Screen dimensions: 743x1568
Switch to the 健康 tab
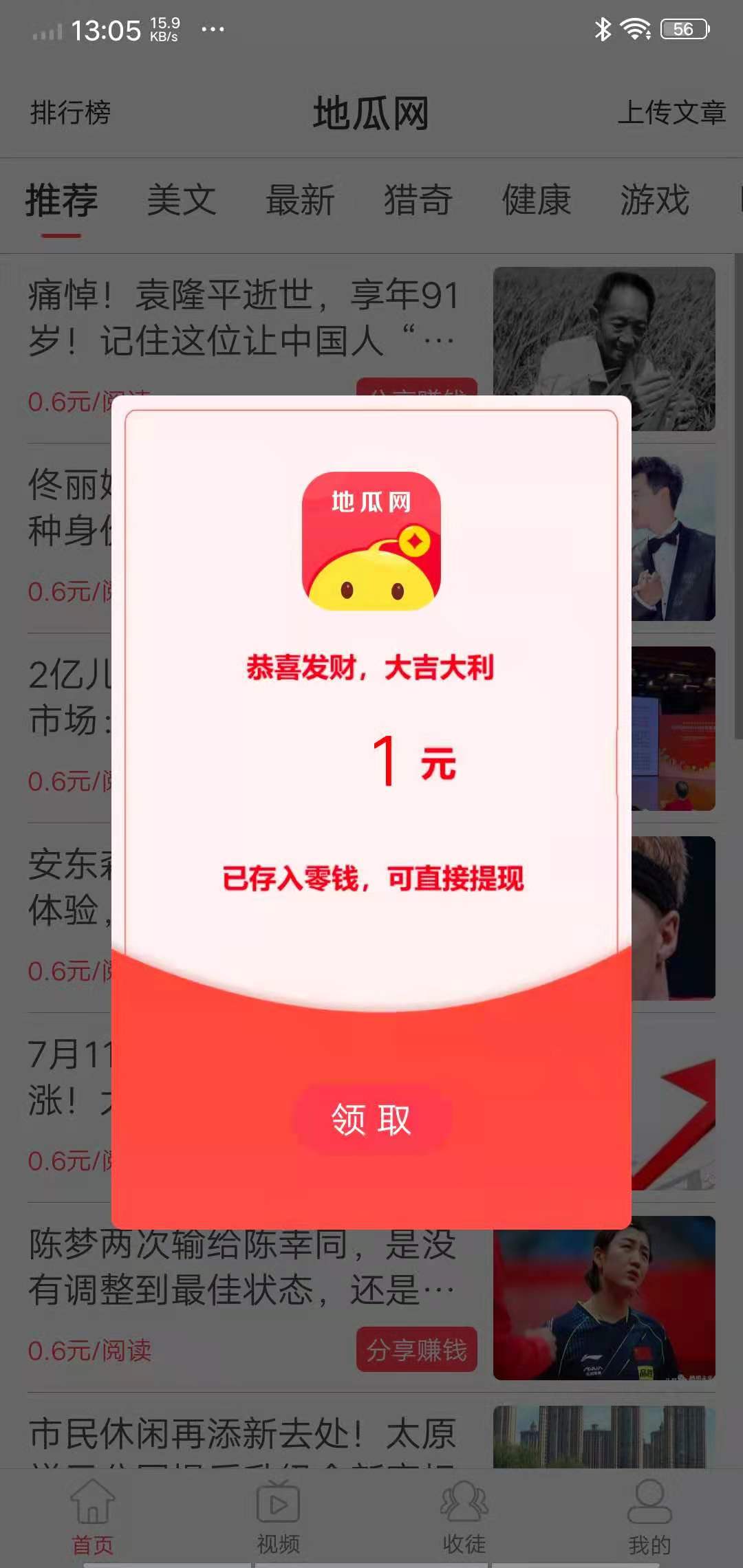[x=537, y=201]
